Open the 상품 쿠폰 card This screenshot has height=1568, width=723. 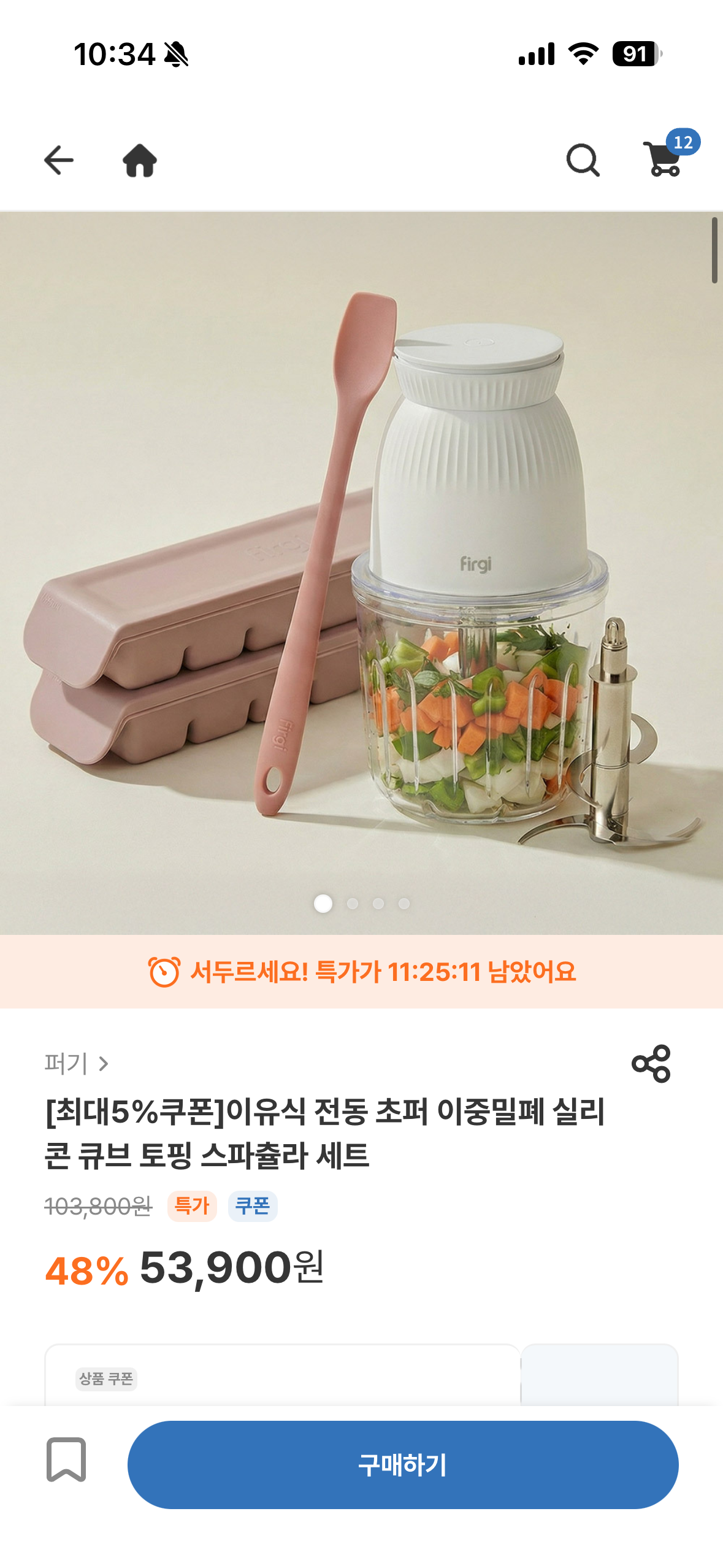[282, 1377]
